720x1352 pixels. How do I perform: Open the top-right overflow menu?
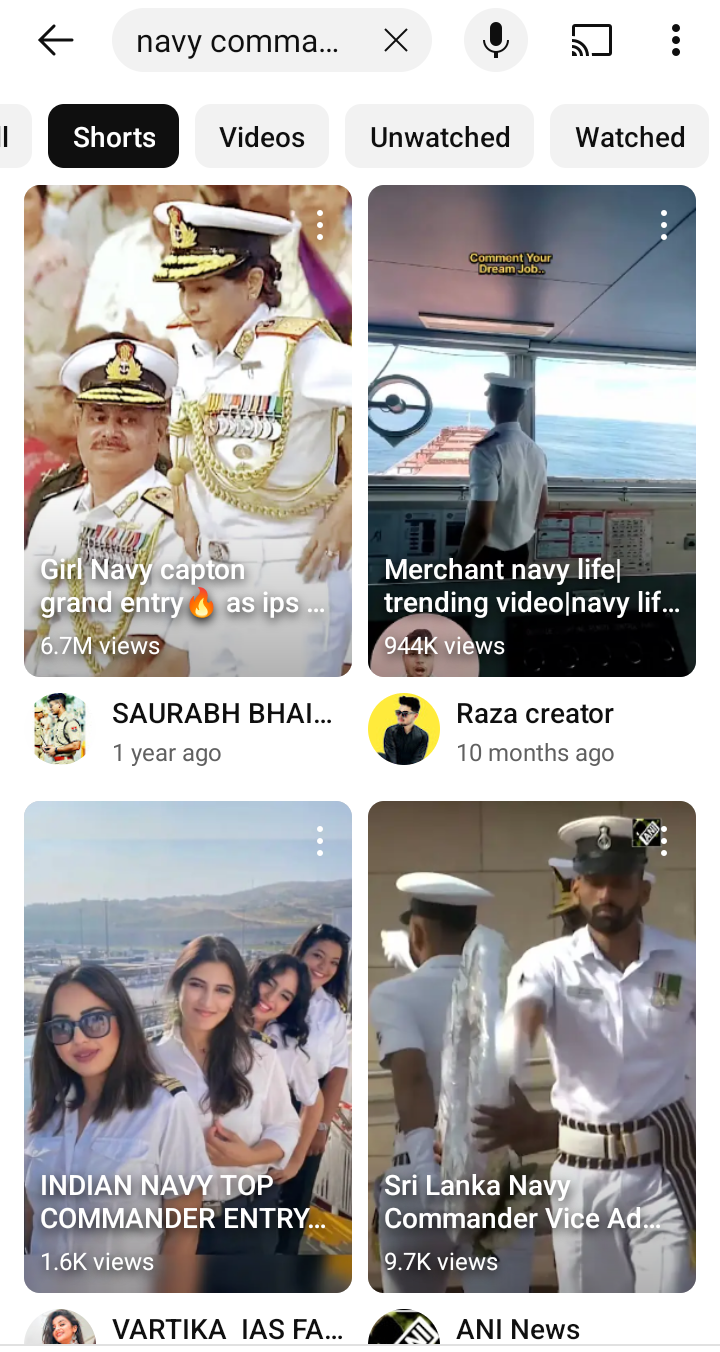676,41
